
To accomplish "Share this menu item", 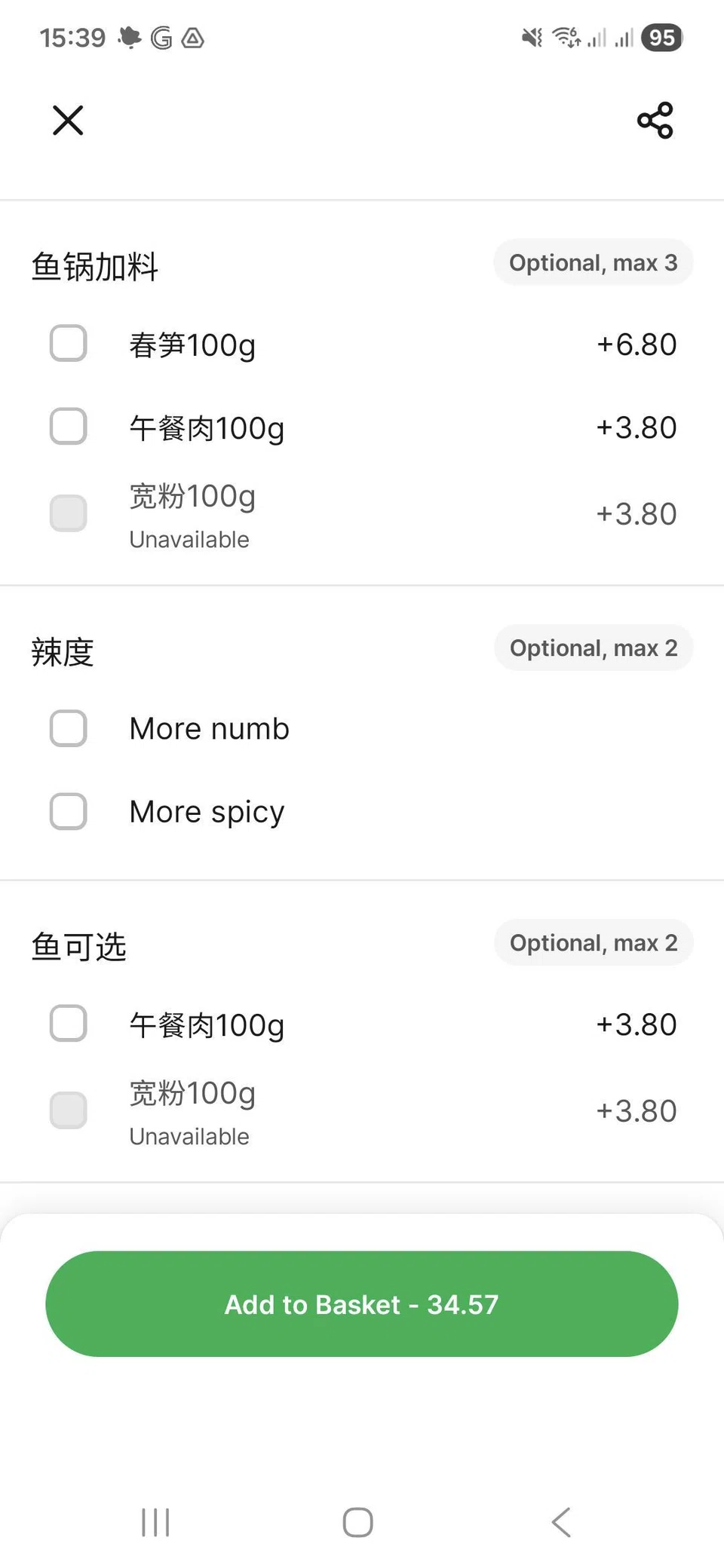I will tap(654, 119).
